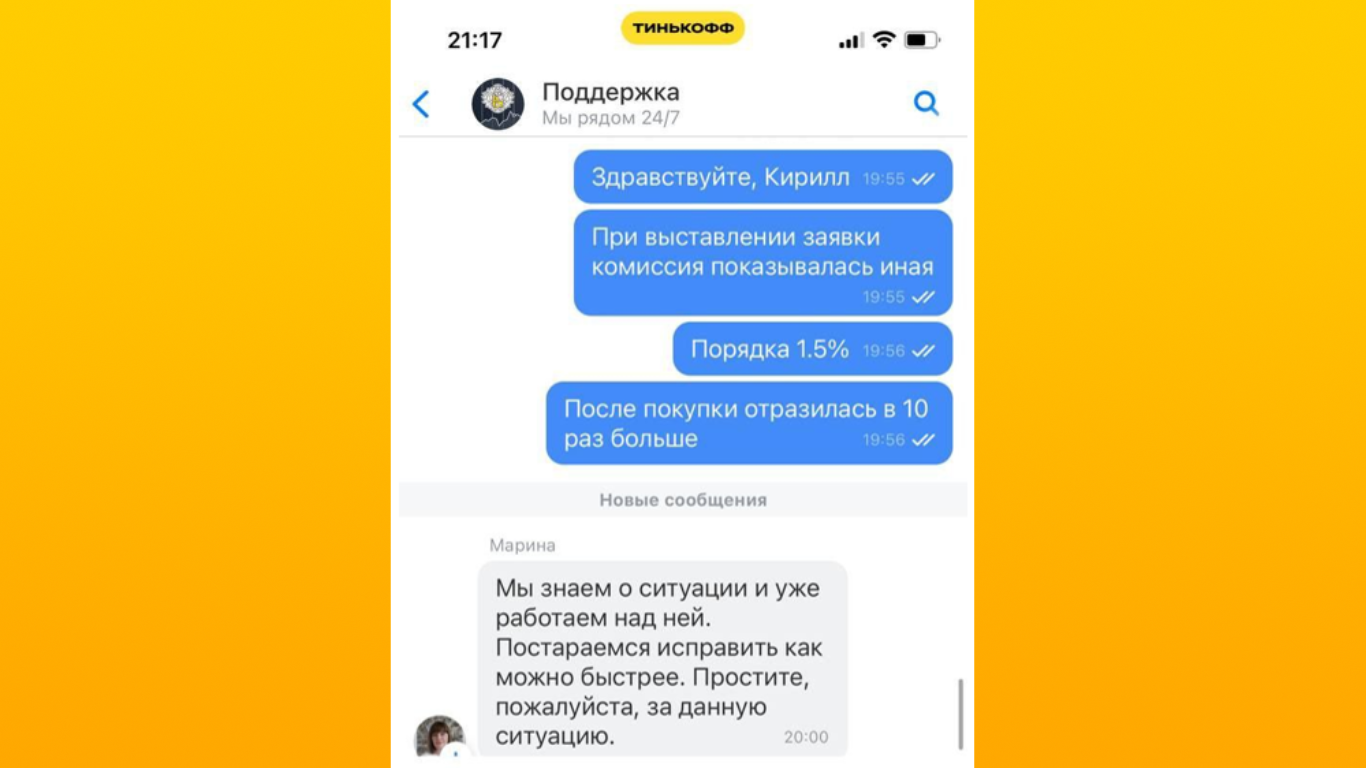Open the Поддержка chat profile header
1366x768 pixels.
point(610,103)
